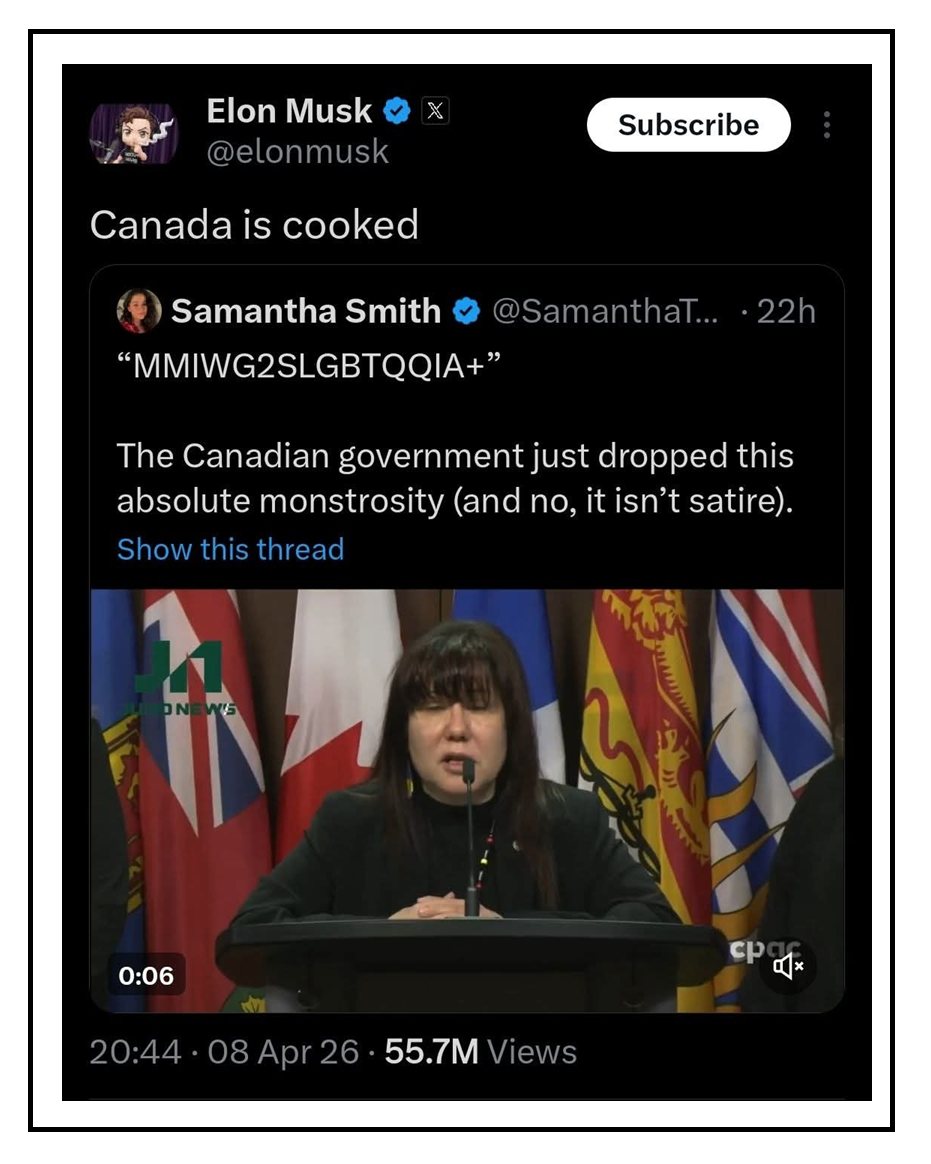
Task: Open "Show this thread" link
Action: (230, 549)
